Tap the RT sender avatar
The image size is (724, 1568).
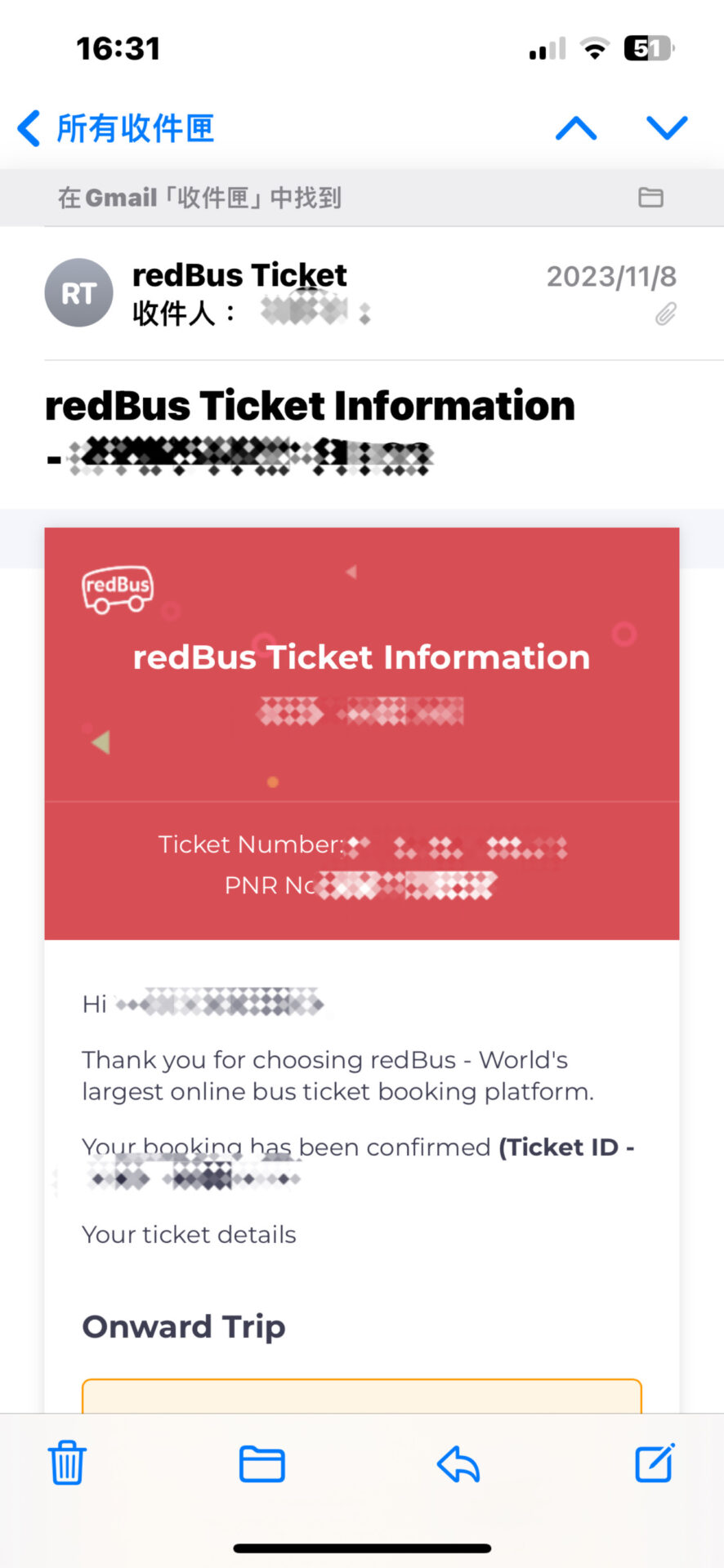click(78, 293)
